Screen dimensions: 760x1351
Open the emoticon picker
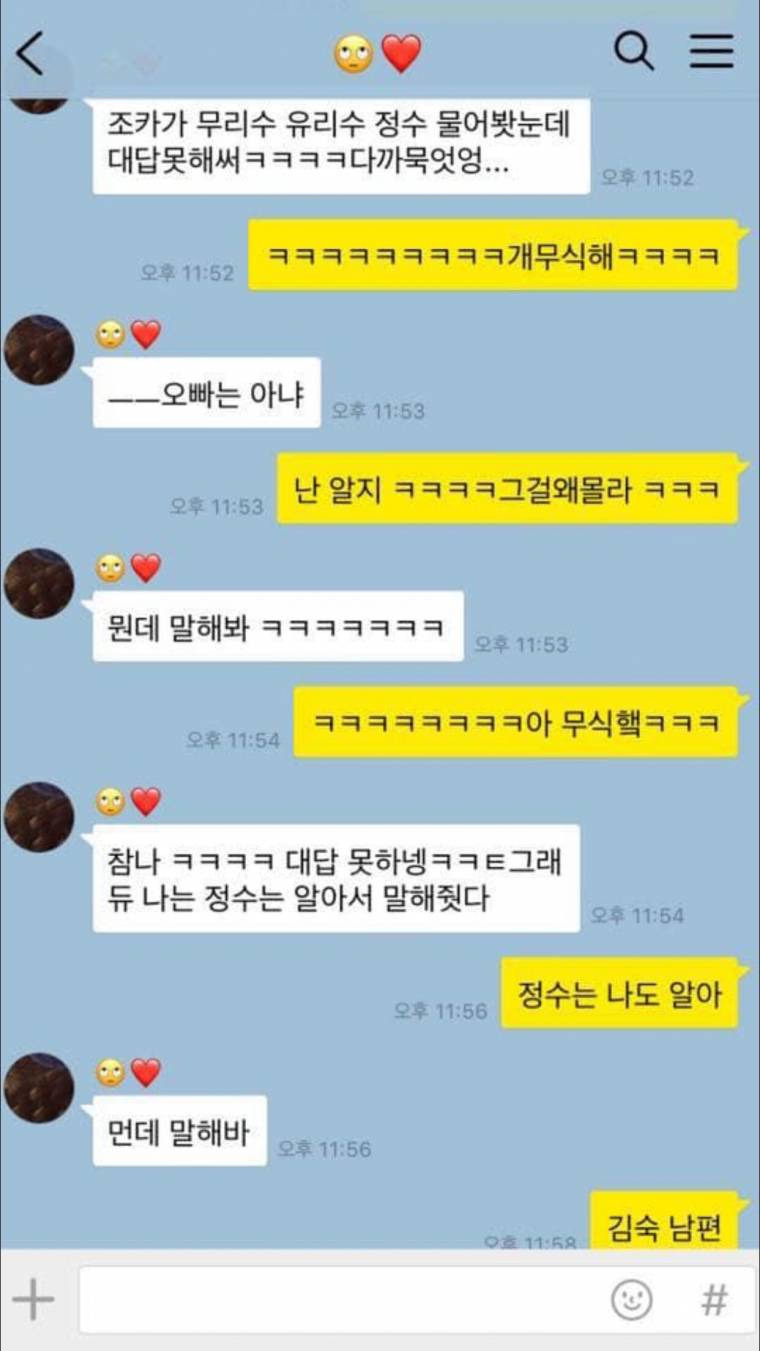click(632, 1300)
